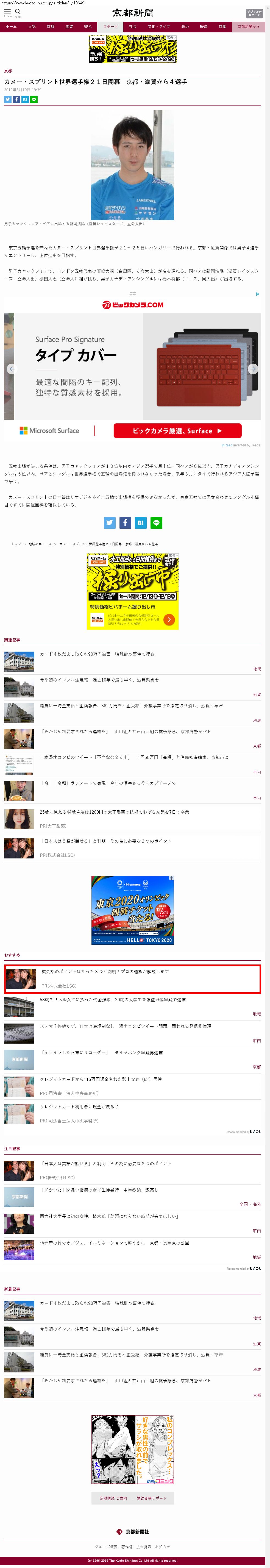
Task: Go to the 滋賀 section tab
Action: [x=69, y=27]
